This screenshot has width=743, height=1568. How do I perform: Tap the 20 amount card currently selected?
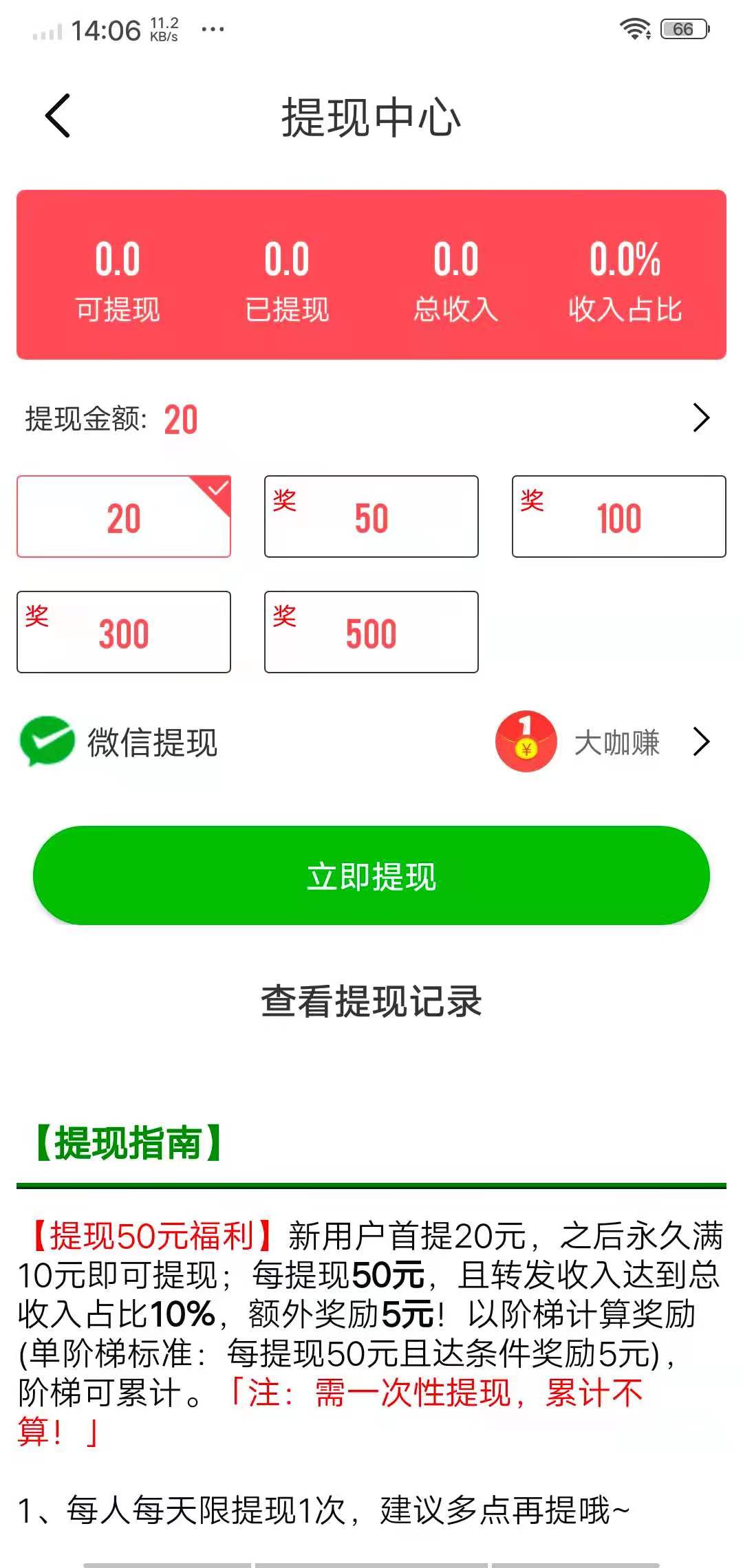(x=124, y=516)
